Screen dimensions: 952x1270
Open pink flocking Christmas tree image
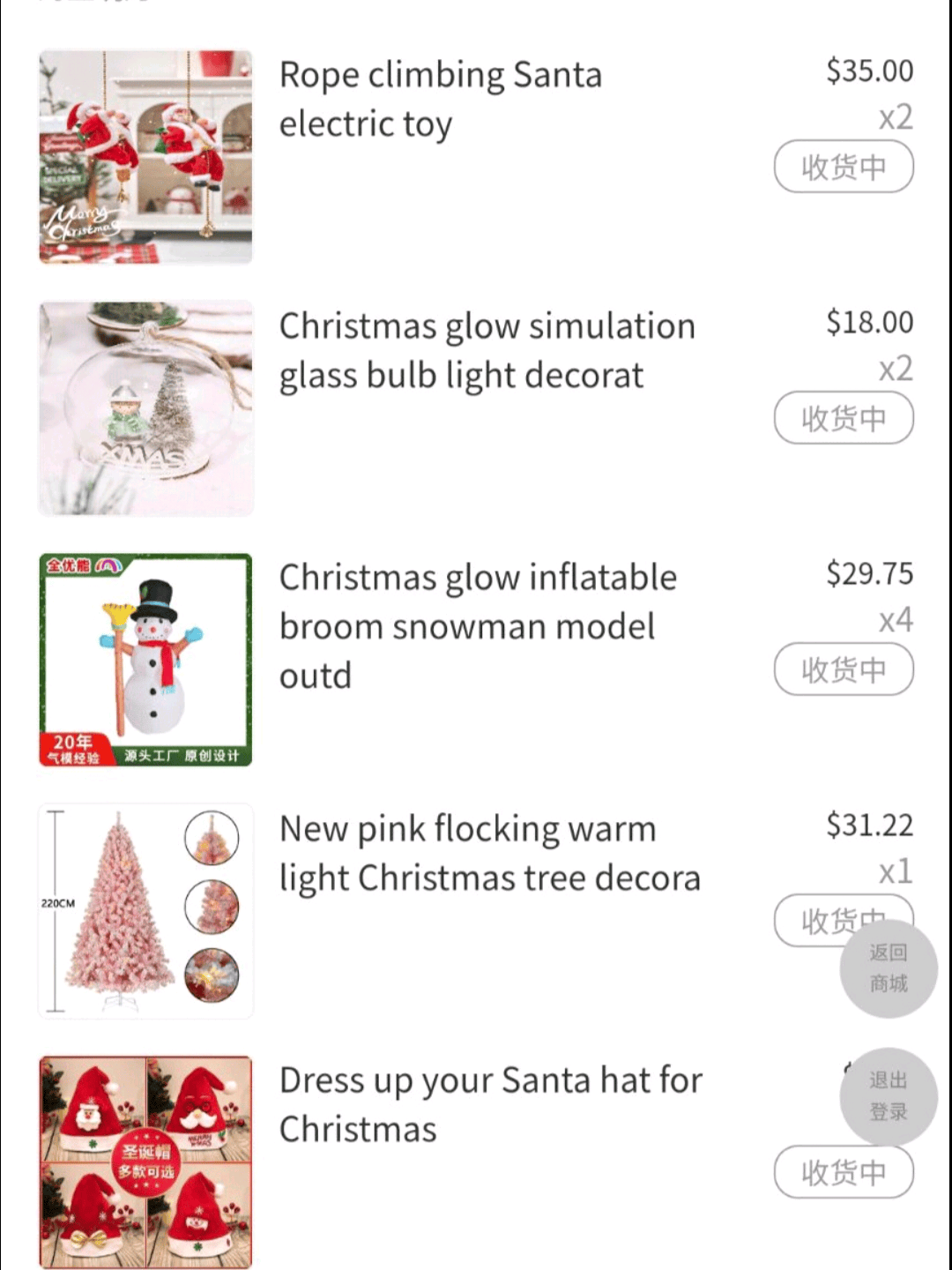(146, 911)
